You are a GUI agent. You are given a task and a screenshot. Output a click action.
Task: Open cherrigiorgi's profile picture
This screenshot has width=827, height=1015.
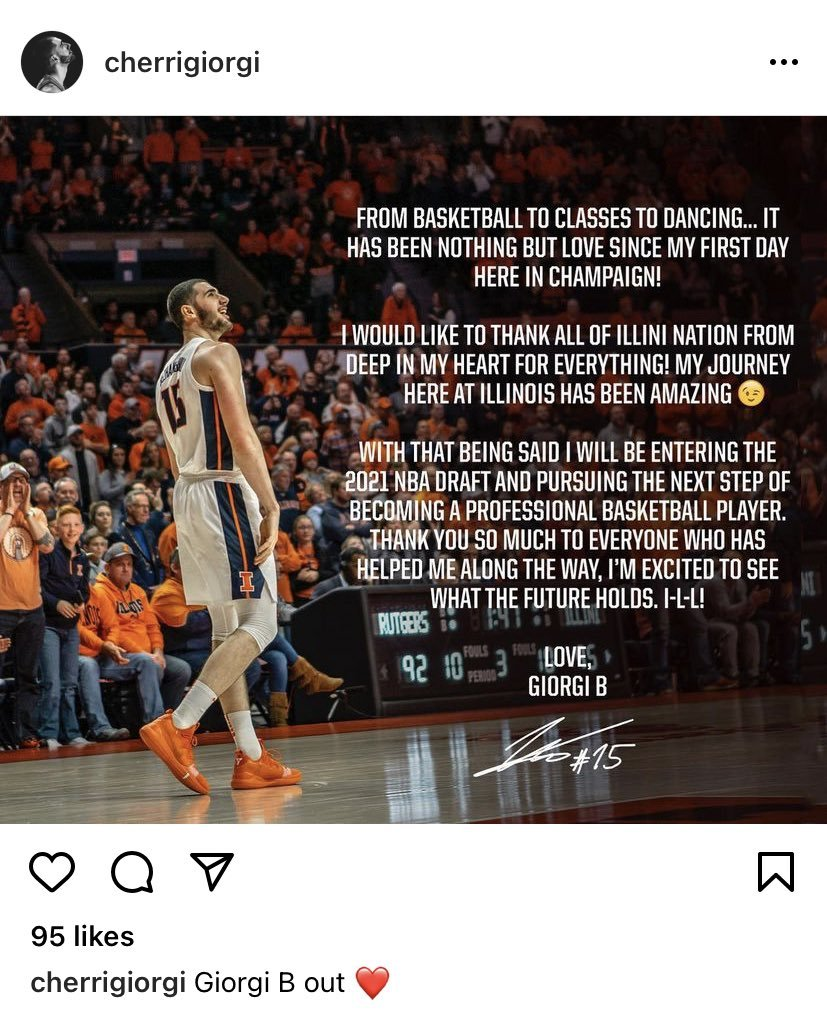[51, 62]
